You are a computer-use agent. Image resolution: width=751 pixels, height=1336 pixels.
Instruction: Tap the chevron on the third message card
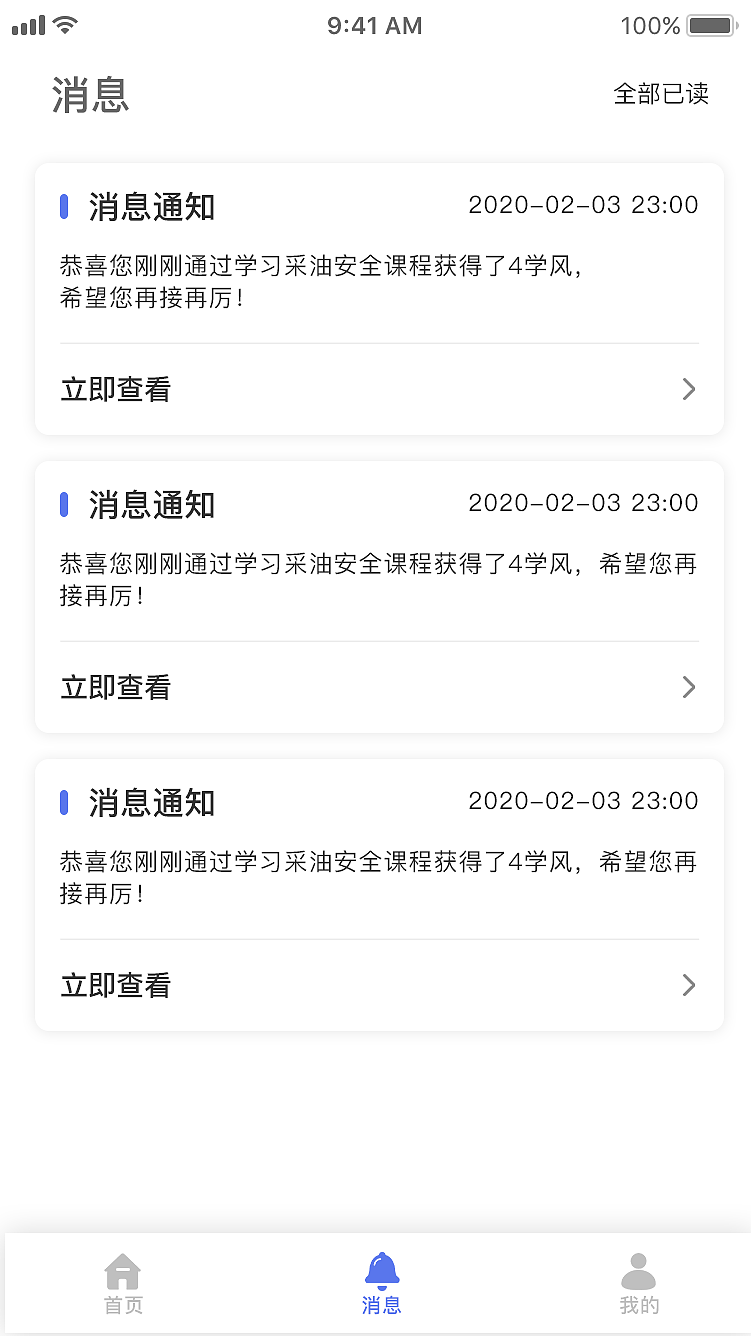click(x=688, y=985)
